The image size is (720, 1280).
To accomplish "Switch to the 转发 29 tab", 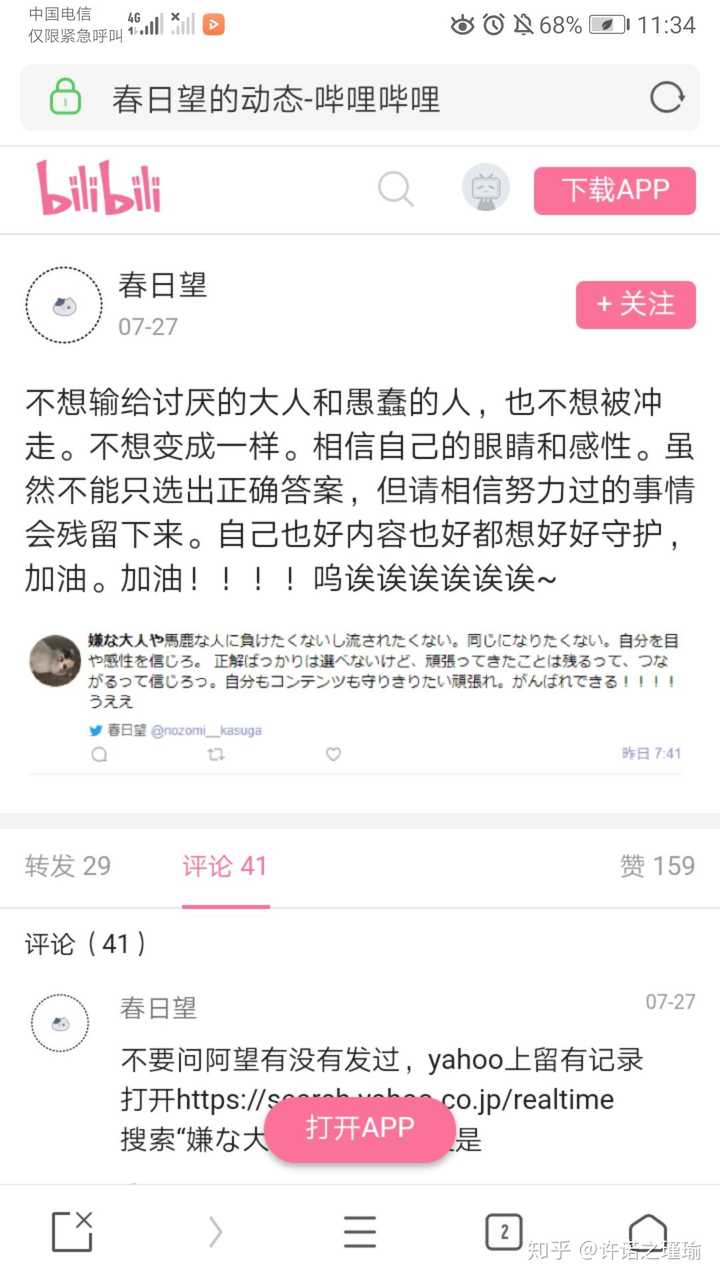I will point(68,866).
